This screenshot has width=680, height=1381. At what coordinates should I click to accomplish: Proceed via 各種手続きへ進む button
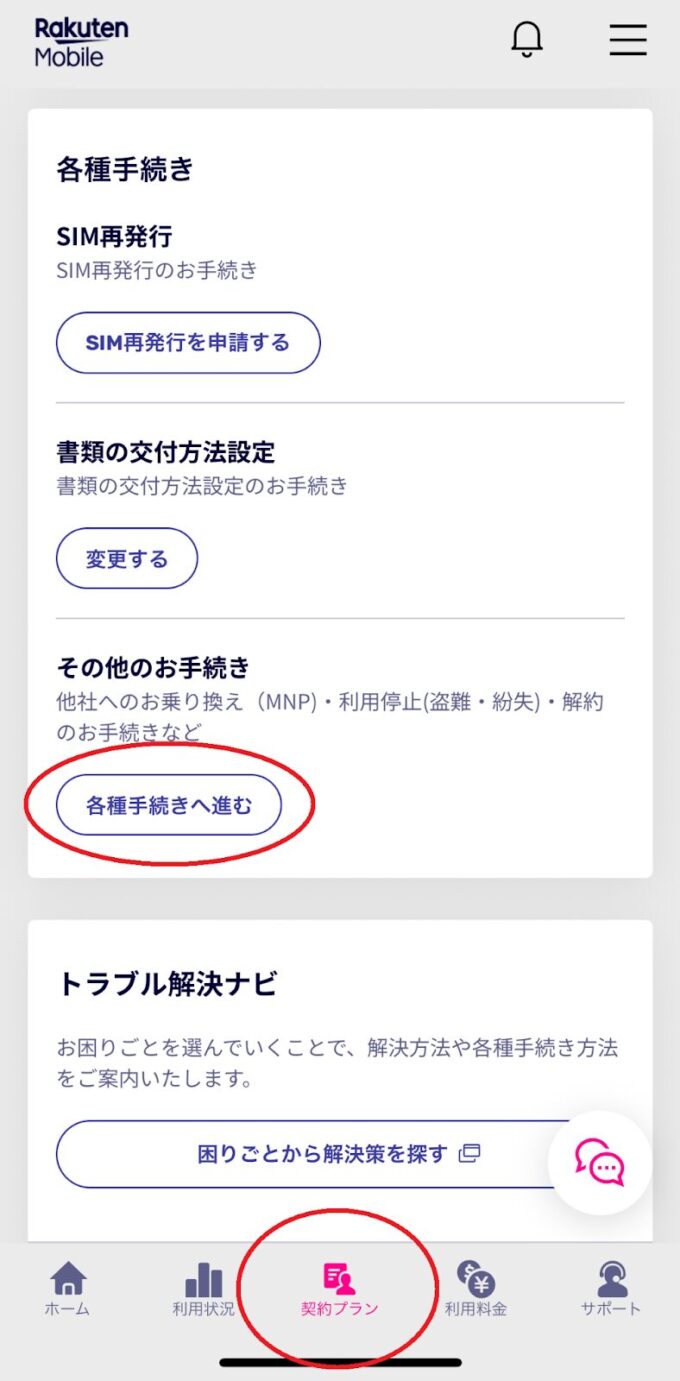click(169, 805)
